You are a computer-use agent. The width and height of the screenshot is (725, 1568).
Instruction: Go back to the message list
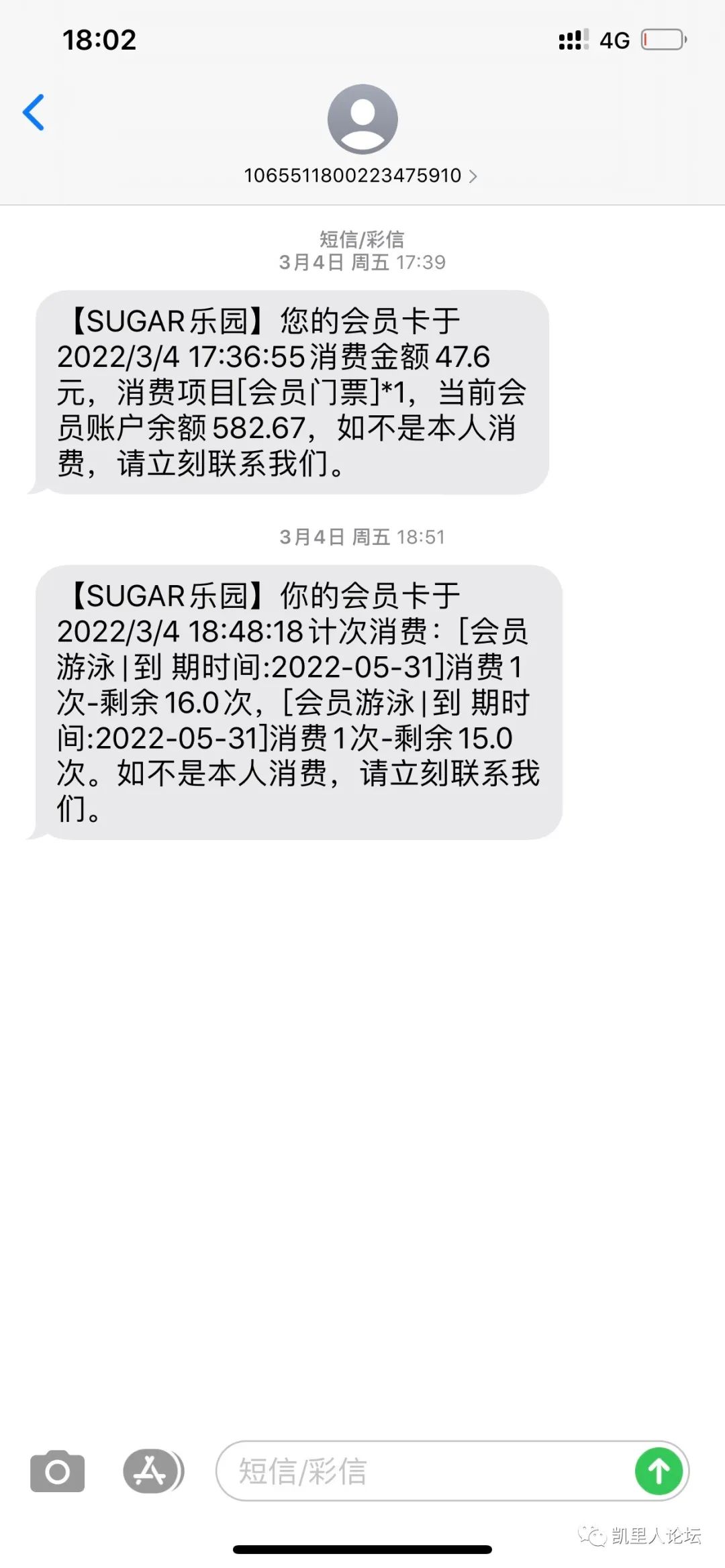point(34,112)
